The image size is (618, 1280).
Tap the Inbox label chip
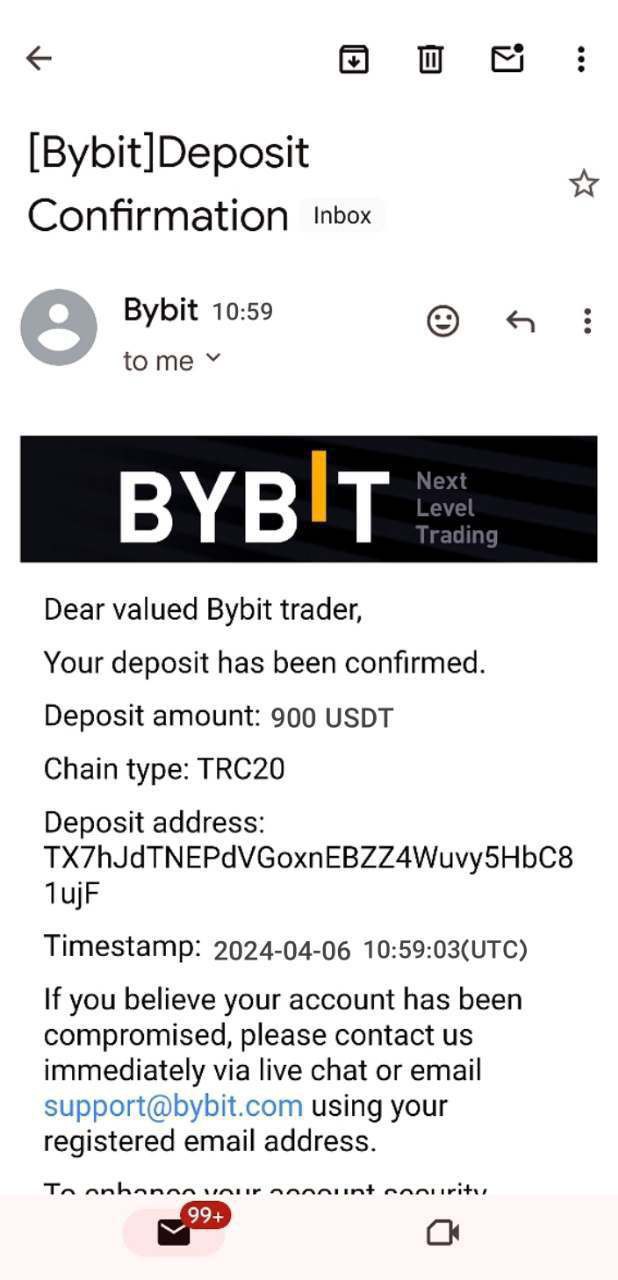coord(342,216)
